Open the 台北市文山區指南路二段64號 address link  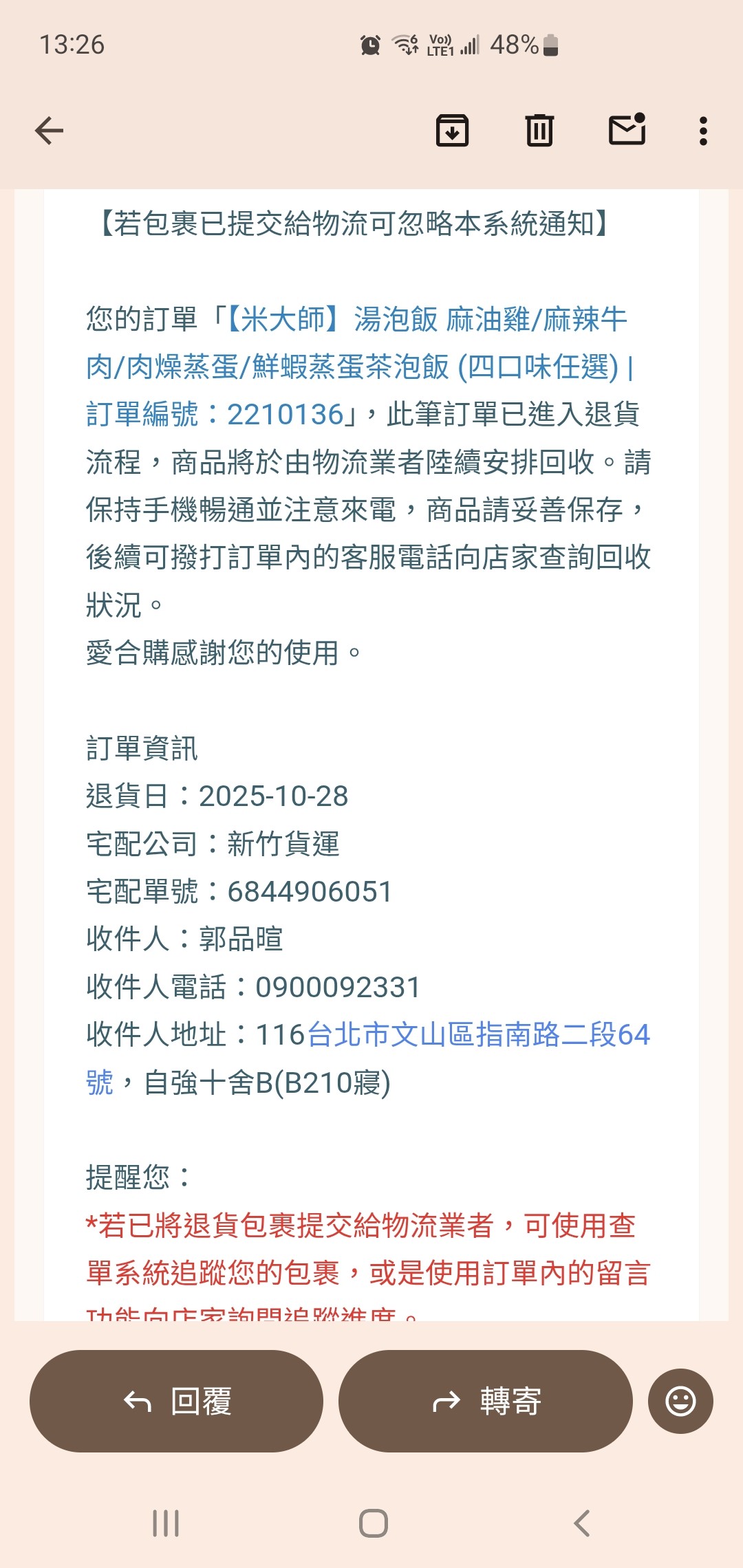(478, 1035)
